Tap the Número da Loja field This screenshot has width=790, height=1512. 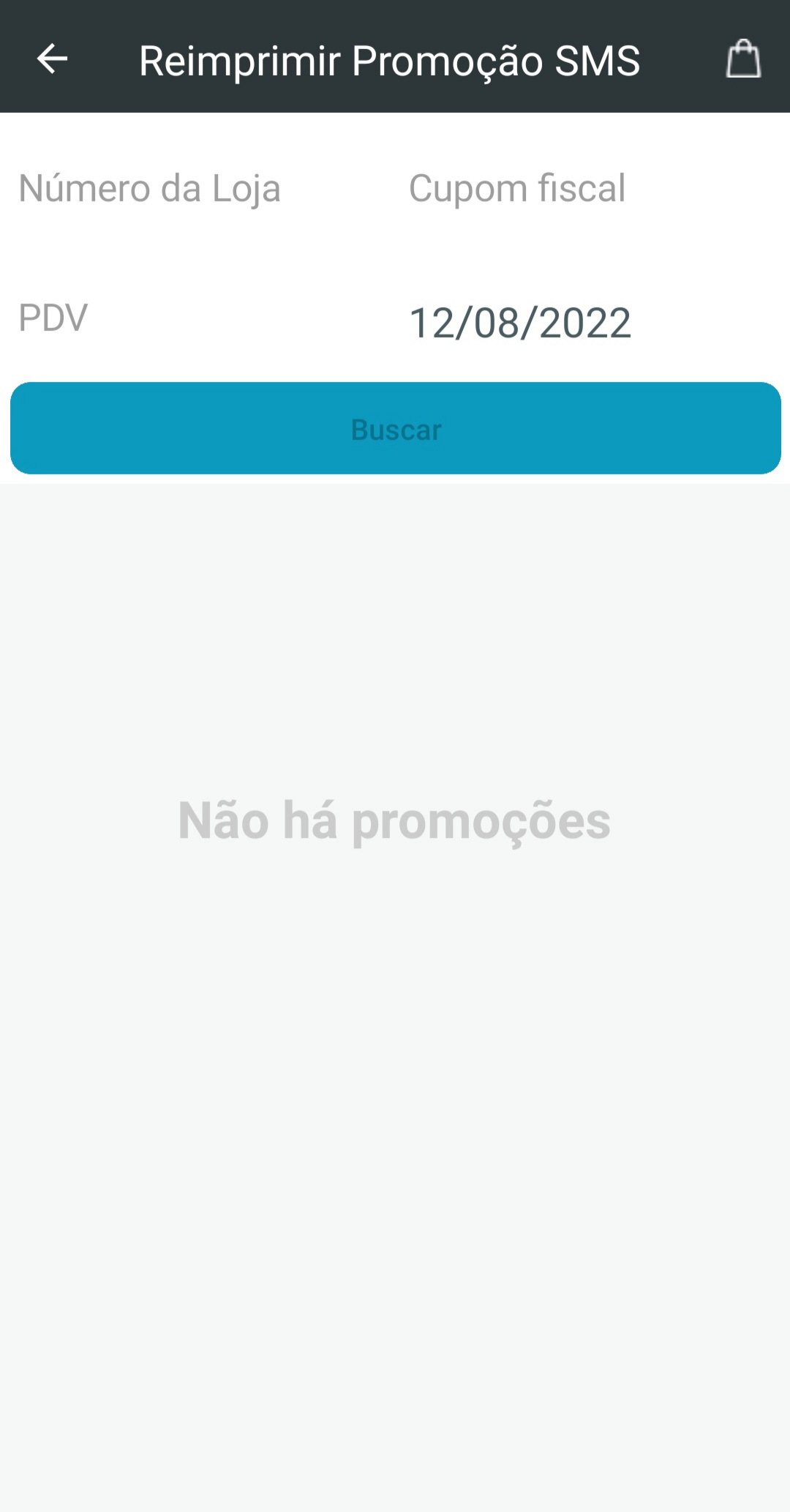[x=197, y=189]
